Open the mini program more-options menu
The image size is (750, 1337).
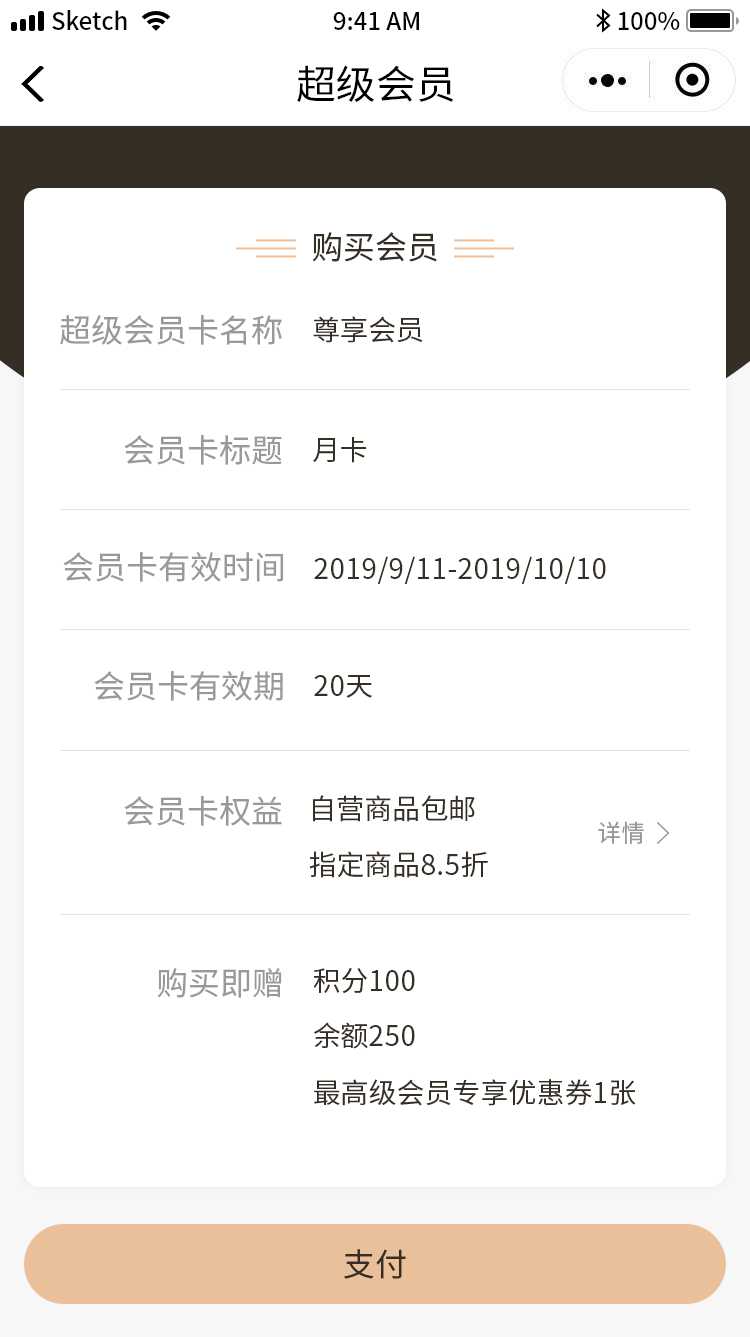click(607, 81)
